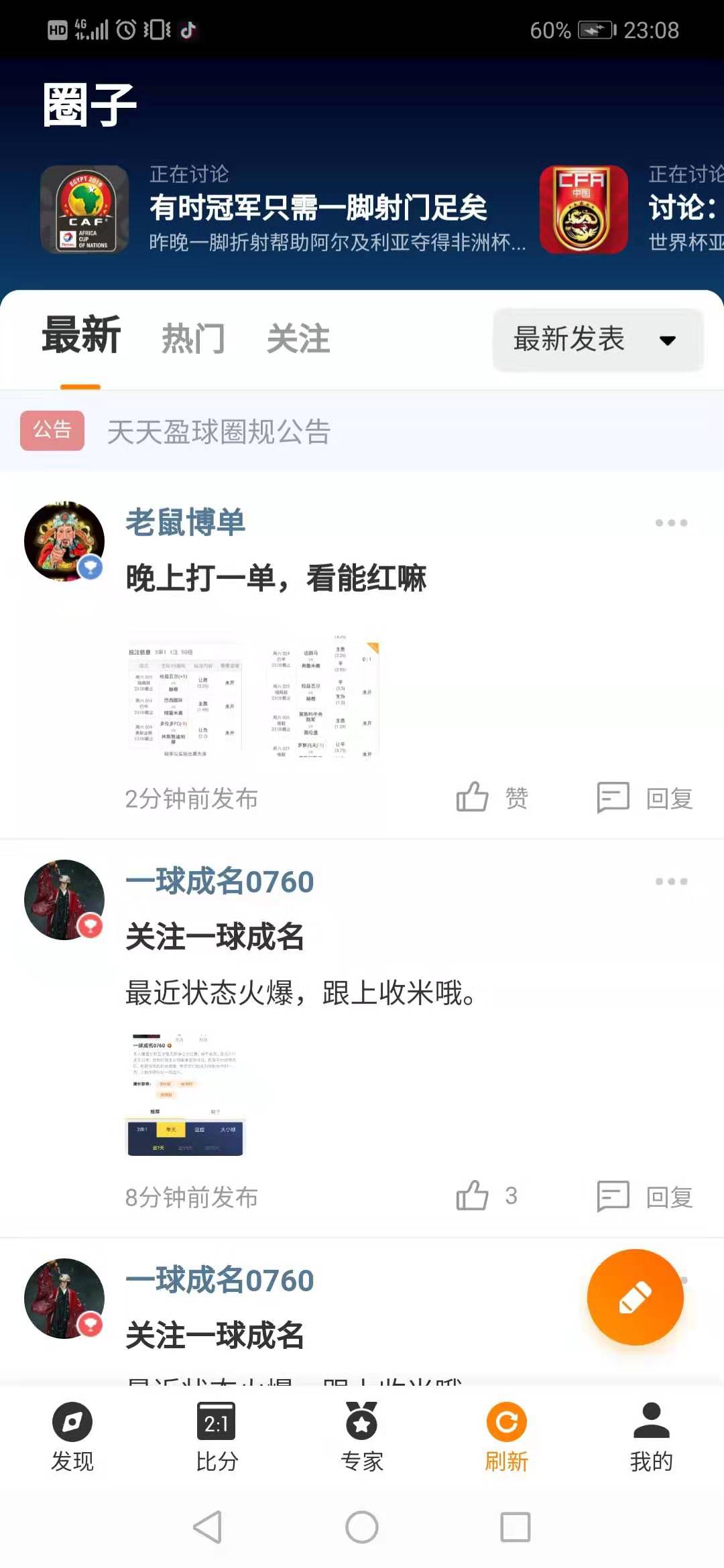
Task: Open the CFA discussion topic card
Action: (631, 210)
